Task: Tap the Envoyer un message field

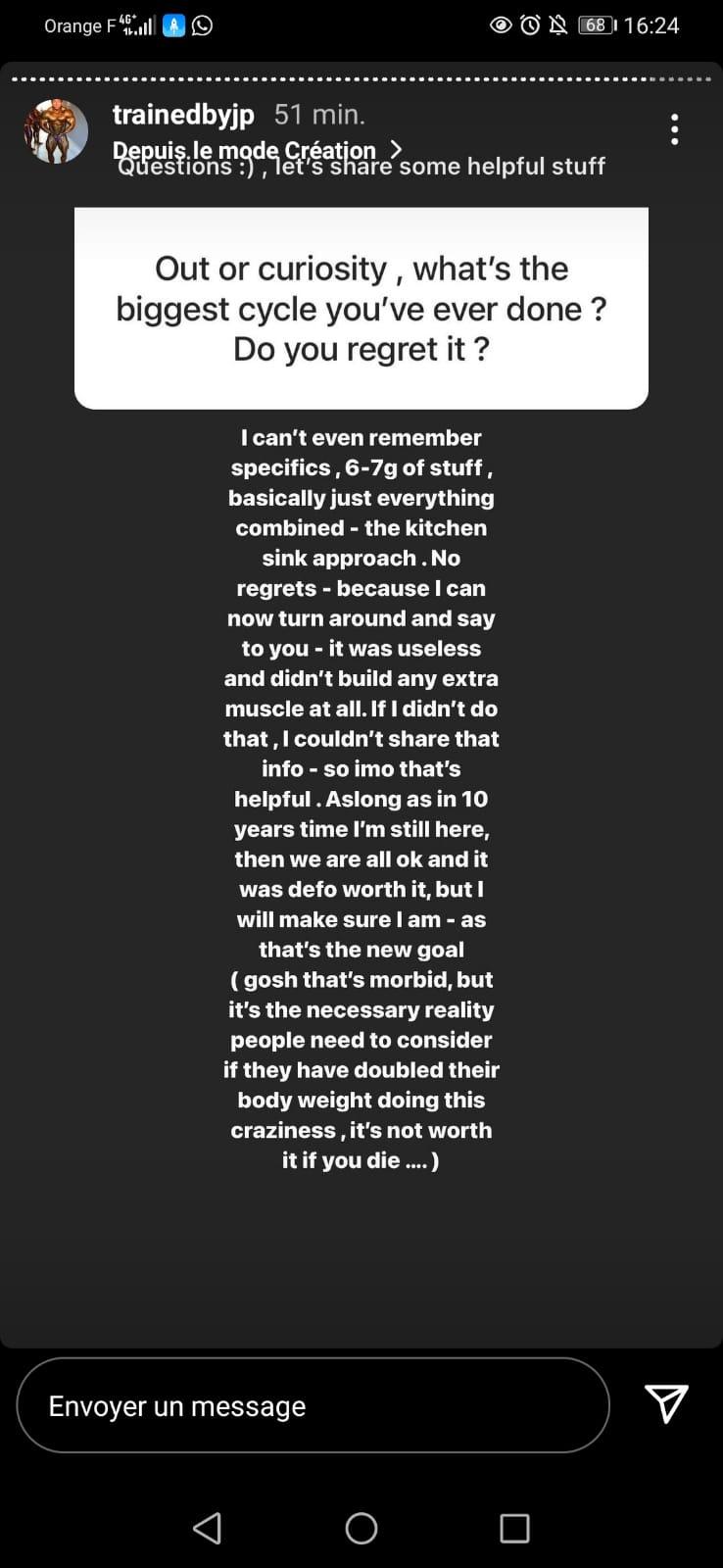Action: (313, 1405)
